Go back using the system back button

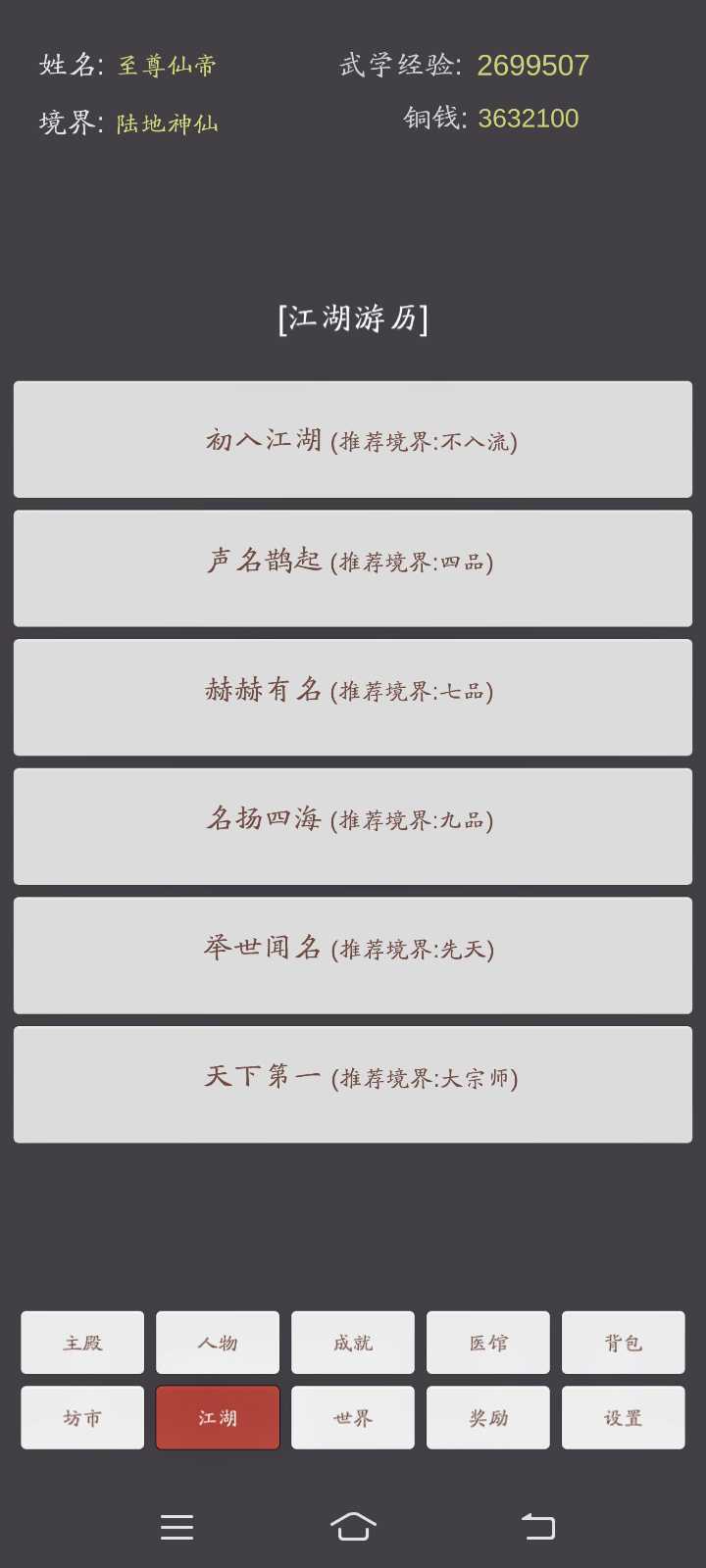(537, 1527)
